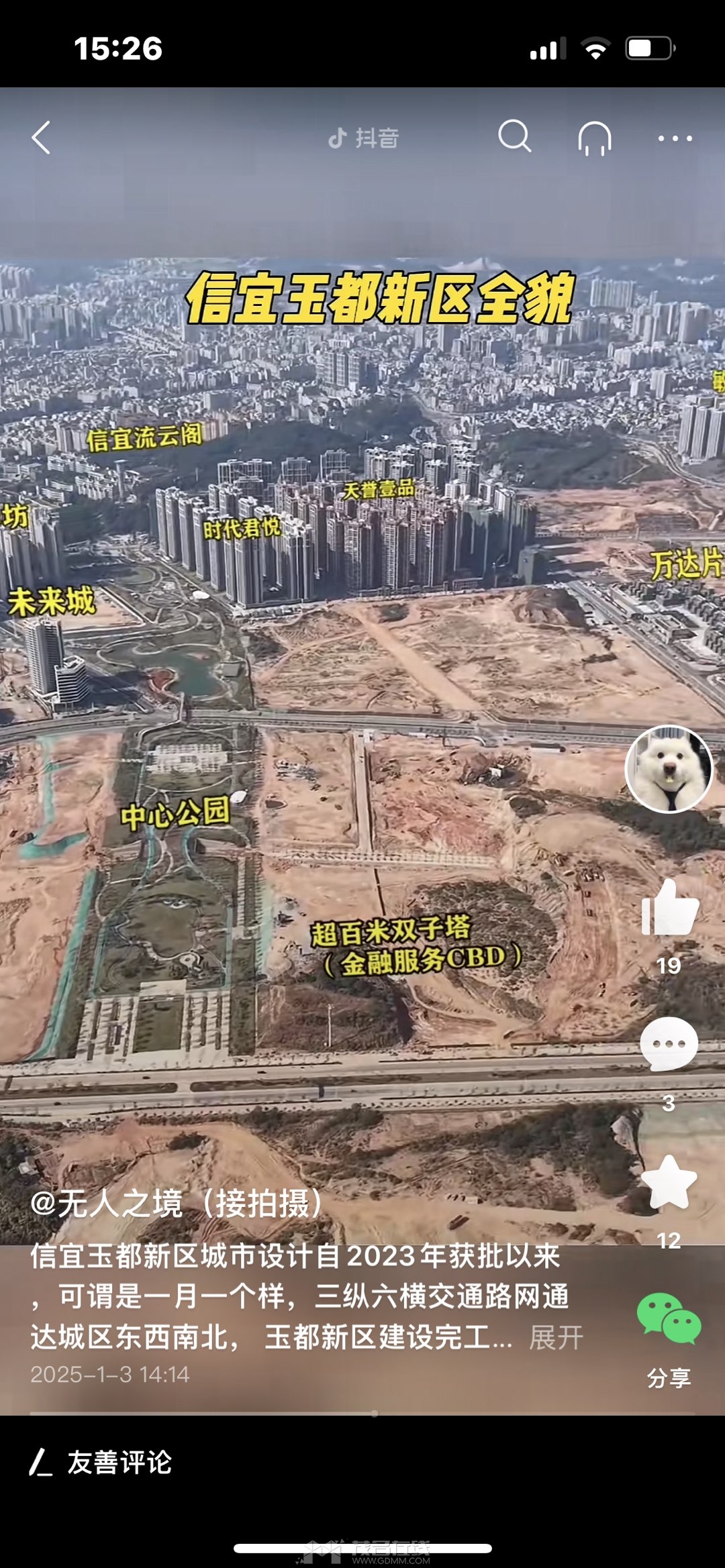This screenshot has width=725, height=1568.
Task: Favorite the video with the star
Action: pos(669,1184)
